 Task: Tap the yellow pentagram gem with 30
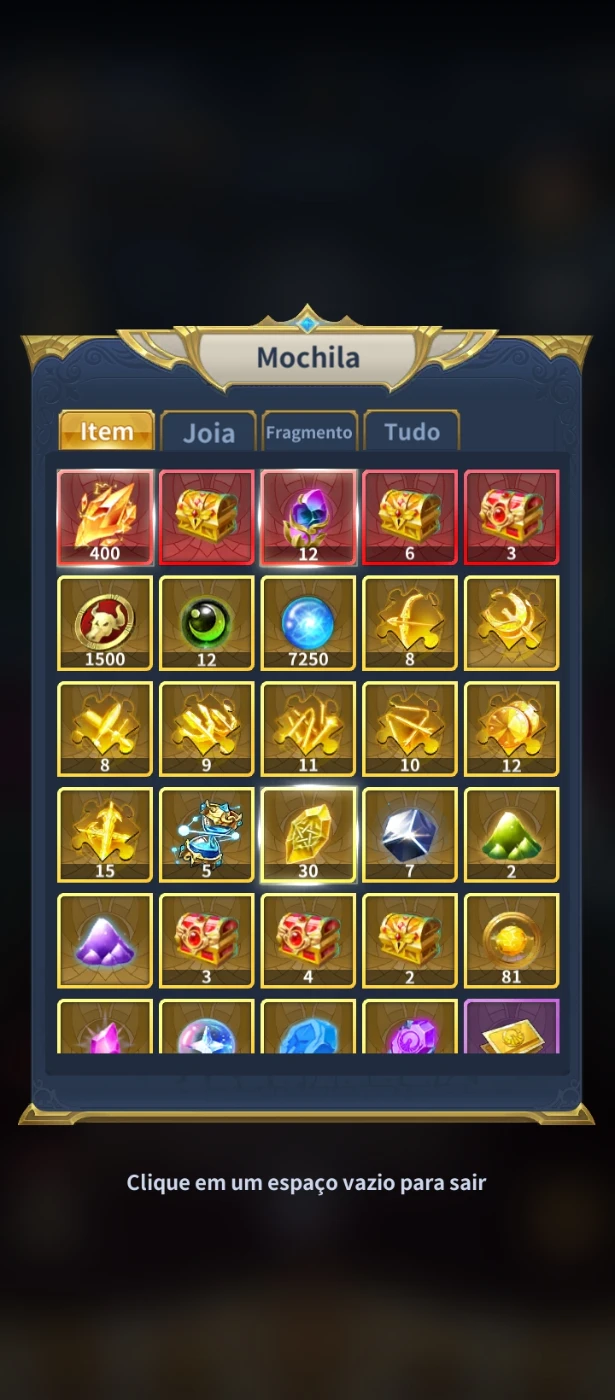(308, 835)
